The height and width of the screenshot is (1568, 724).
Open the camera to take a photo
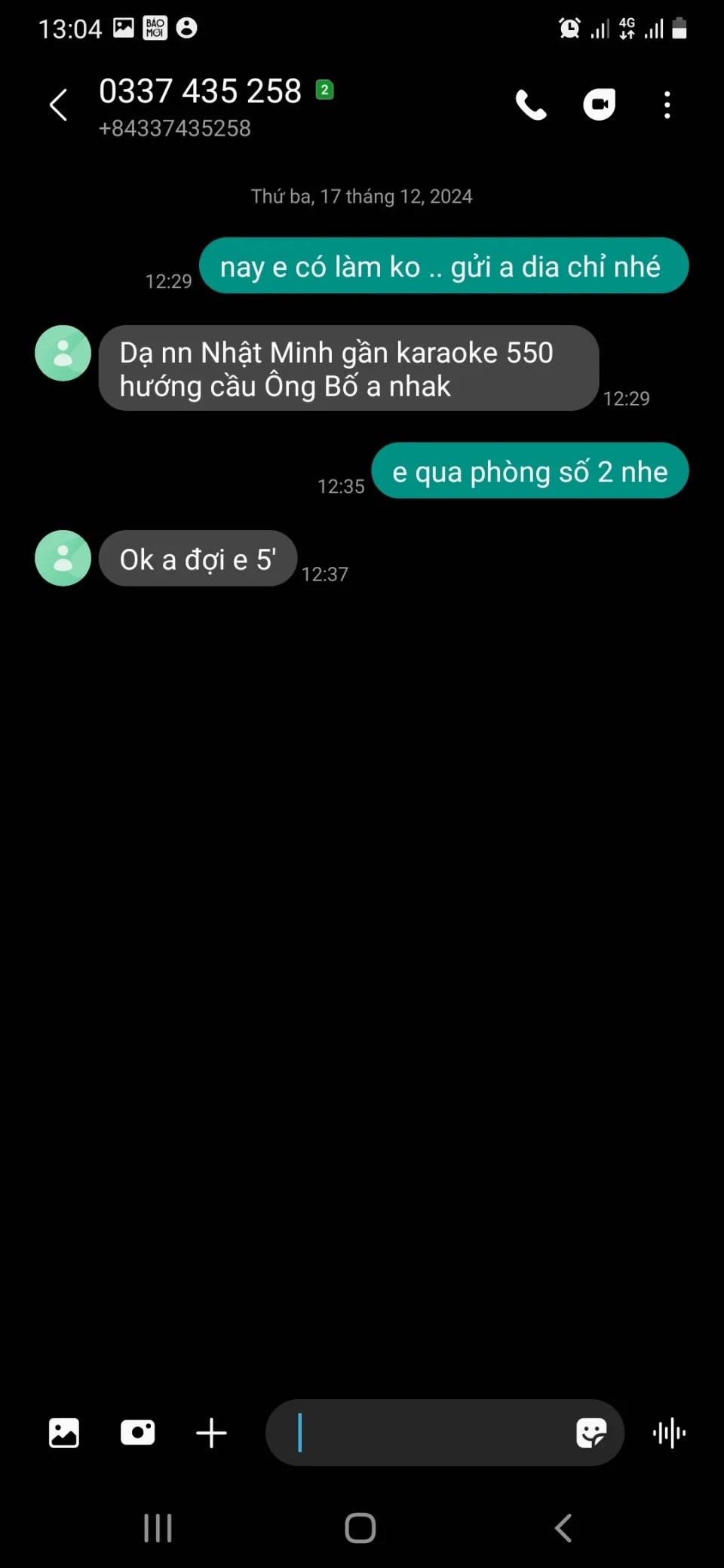(137, 1432)
